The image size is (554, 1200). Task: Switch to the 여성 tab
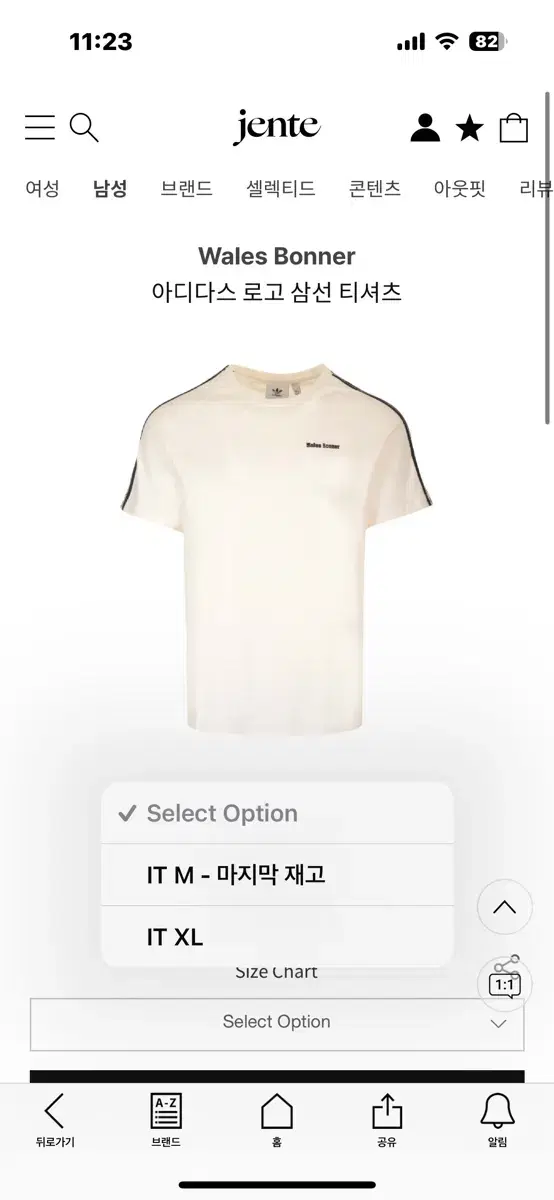click(43, 188)
